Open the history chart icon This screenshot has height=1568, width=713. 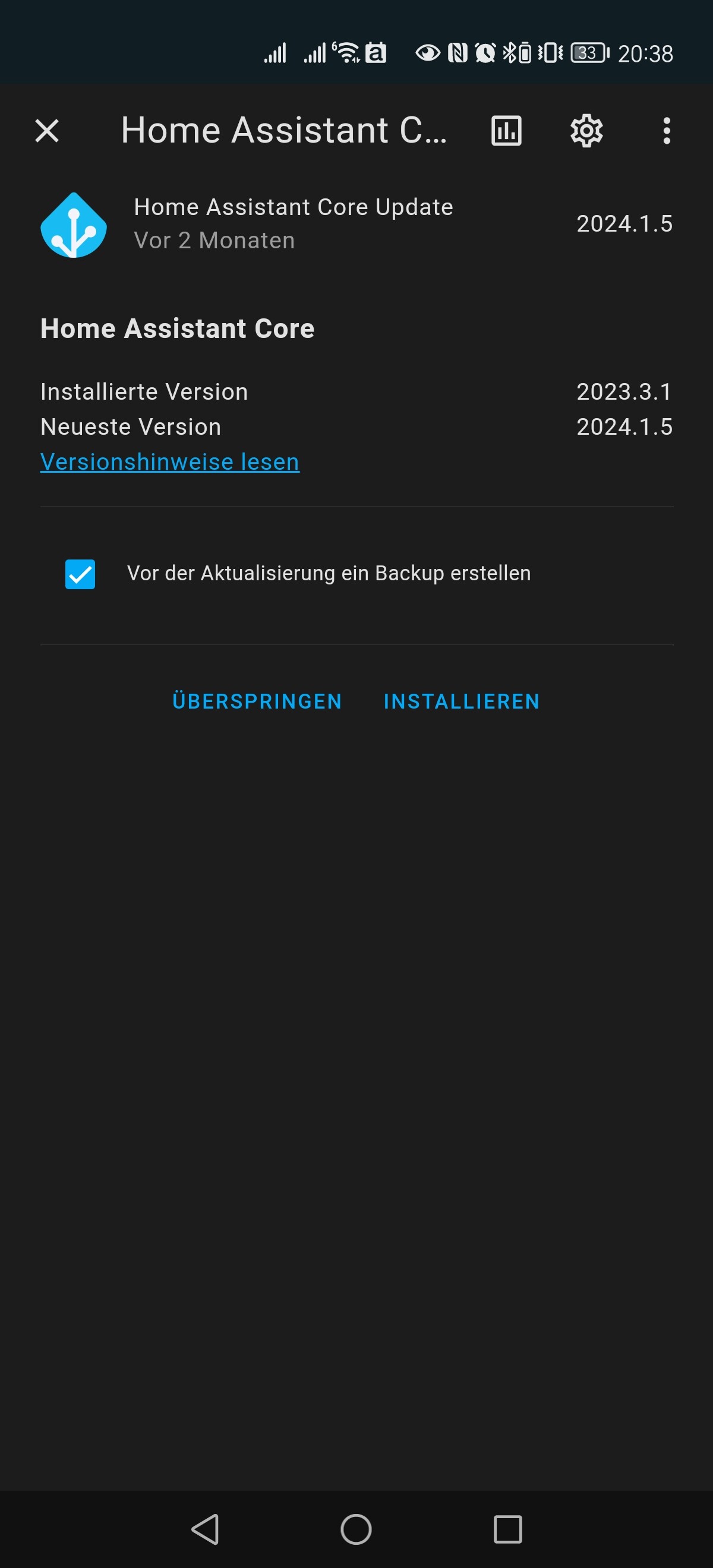point(507,131)
